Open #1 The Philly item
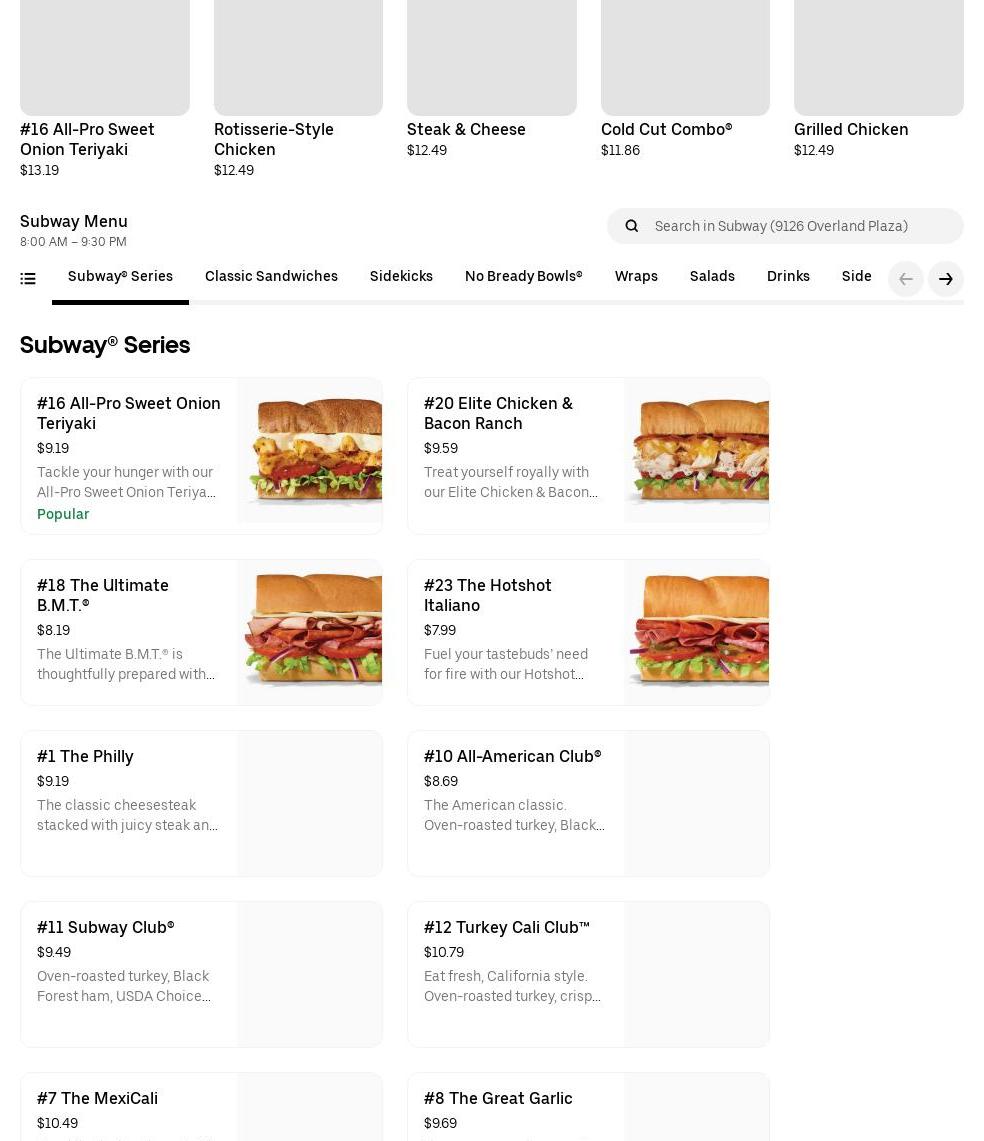Image resolution: width=984 pixels, height=1141 pixels. coord(201,803)
